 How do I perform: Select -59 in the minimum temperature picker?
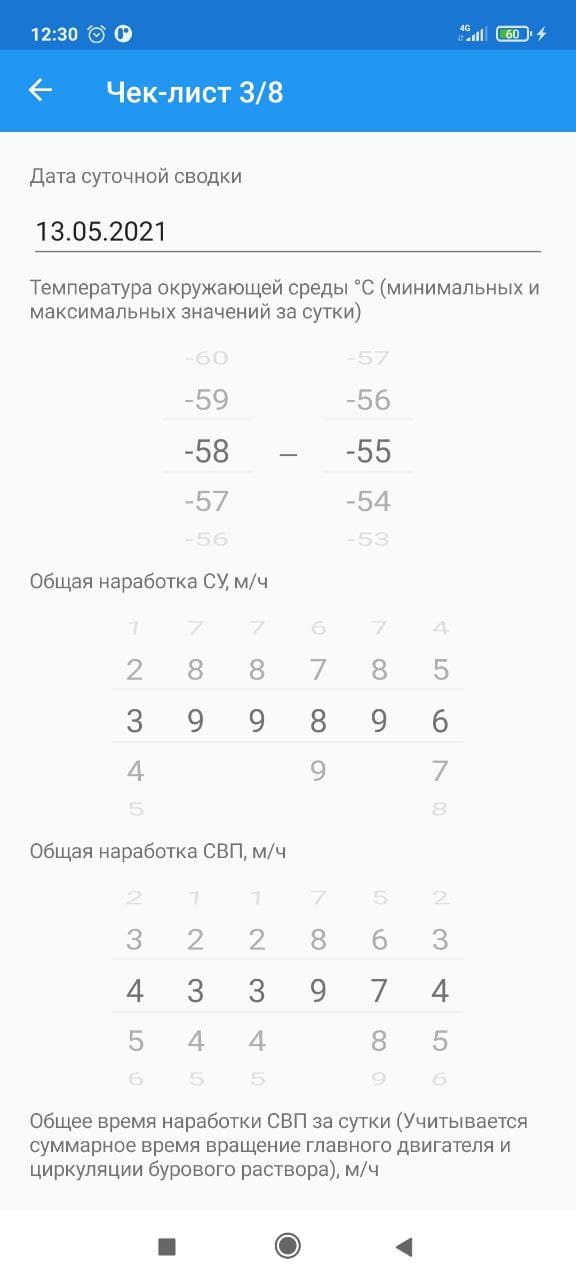tap(207, 400)
